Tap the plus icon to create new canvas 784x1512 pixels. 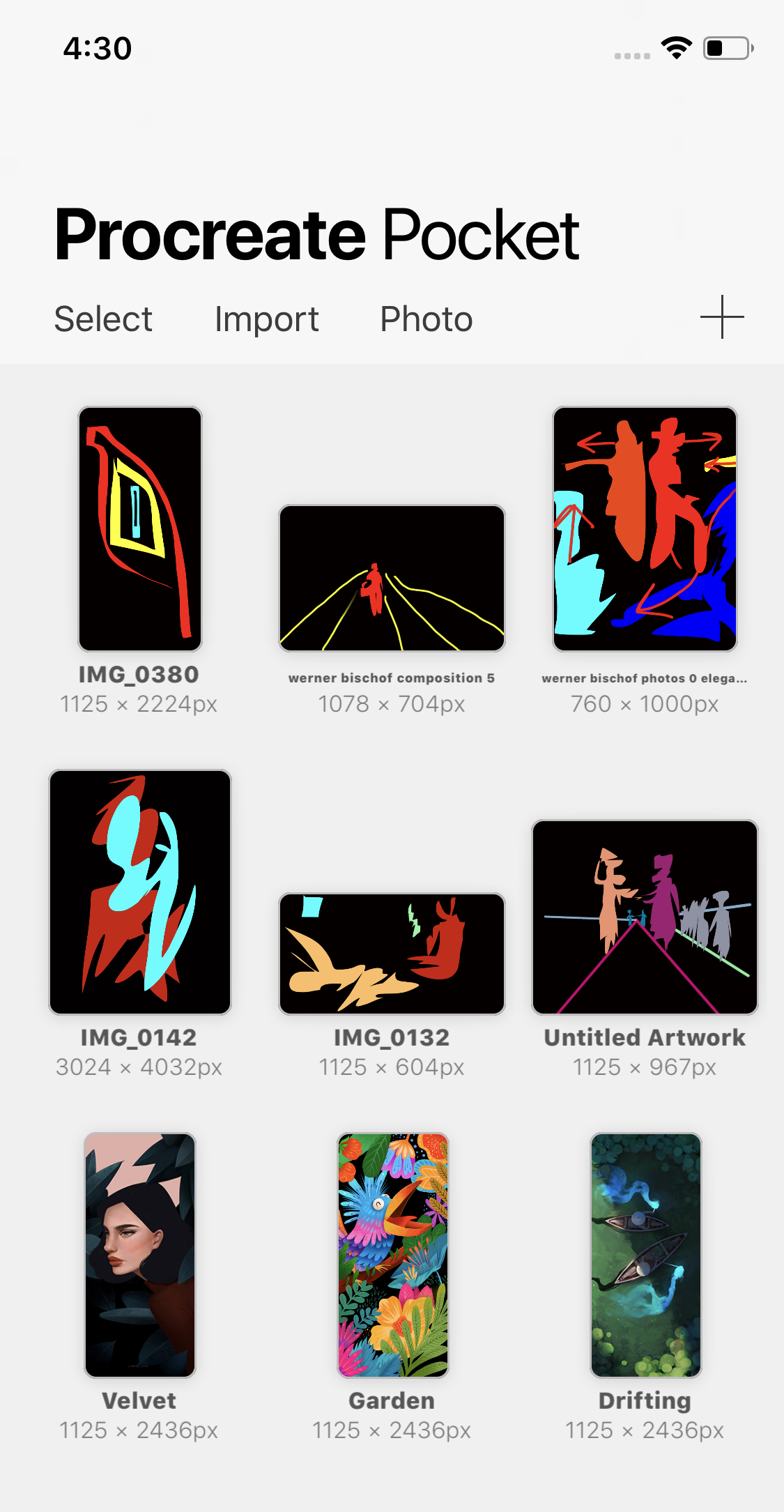click(x=722, y=317)
